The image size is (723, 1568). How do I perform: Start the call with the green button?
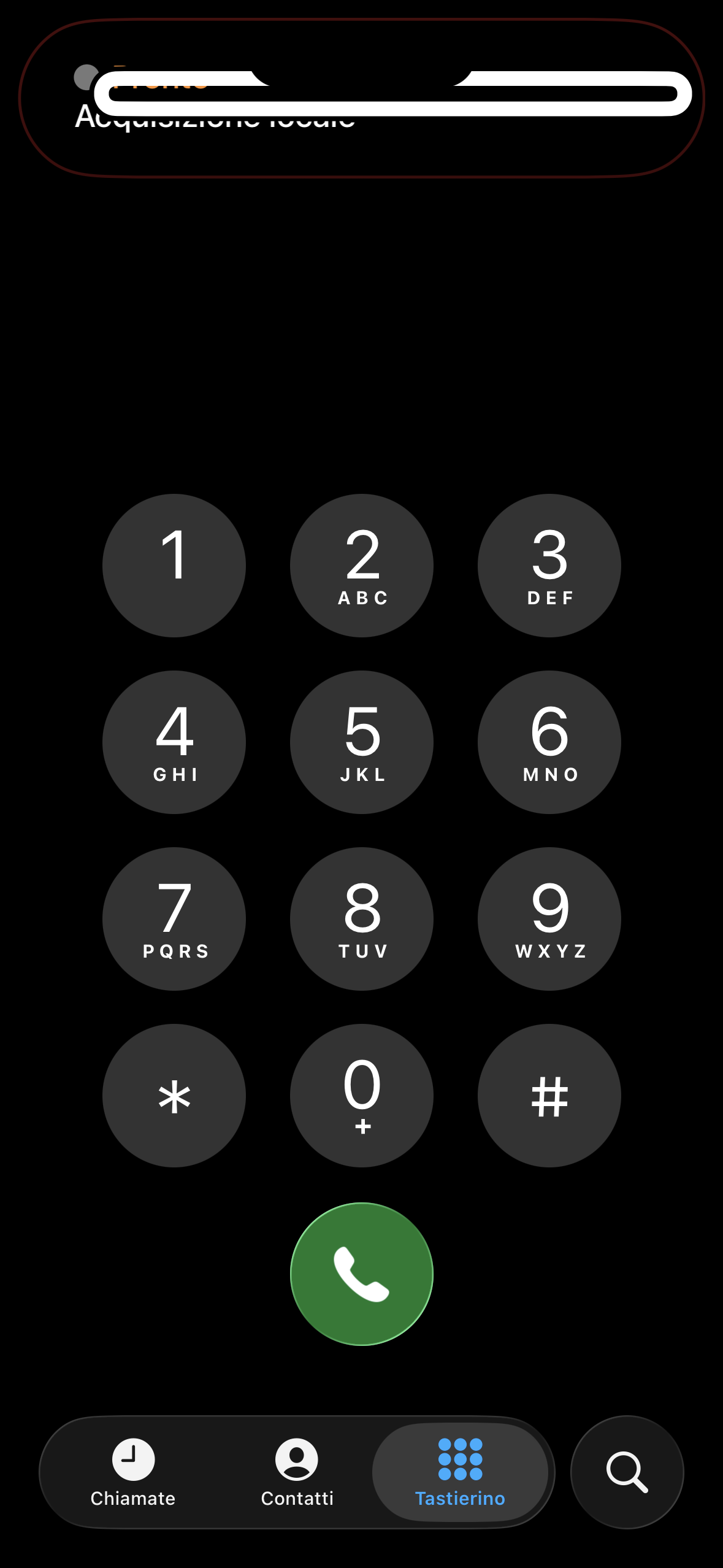[362, 1274]
